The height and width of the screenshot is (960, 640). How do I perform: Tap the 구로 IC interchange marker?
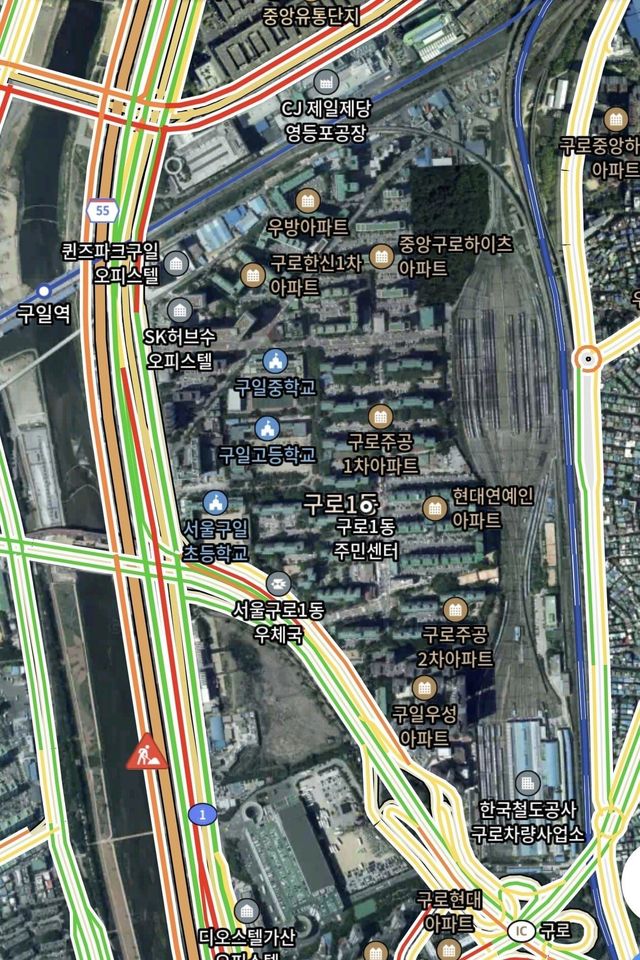coord(520,930)
